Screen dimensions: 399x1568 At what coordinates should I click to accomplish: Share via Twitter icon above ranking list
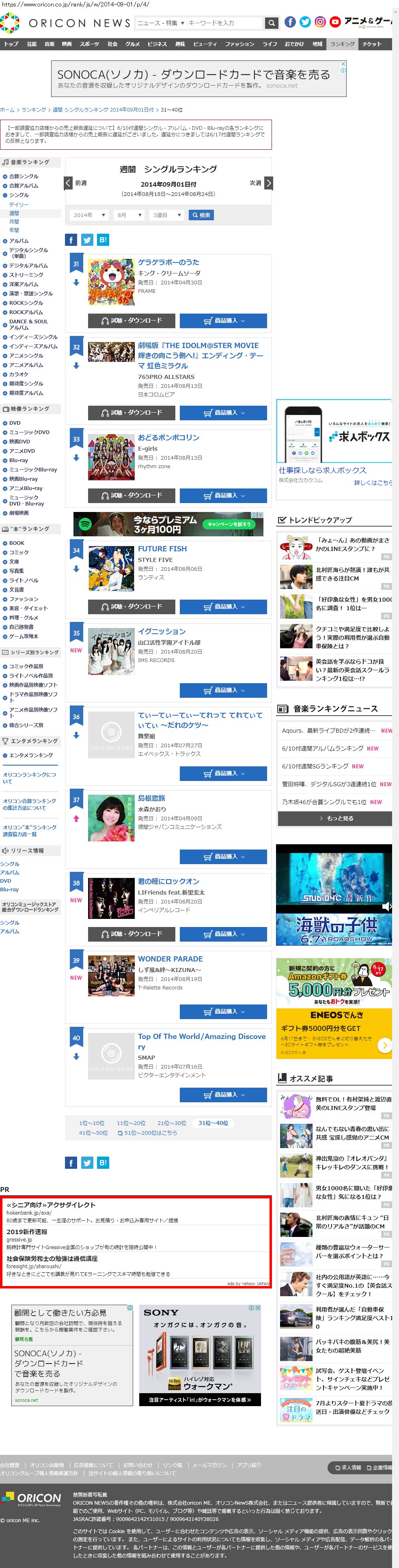[x=87, y=240]
